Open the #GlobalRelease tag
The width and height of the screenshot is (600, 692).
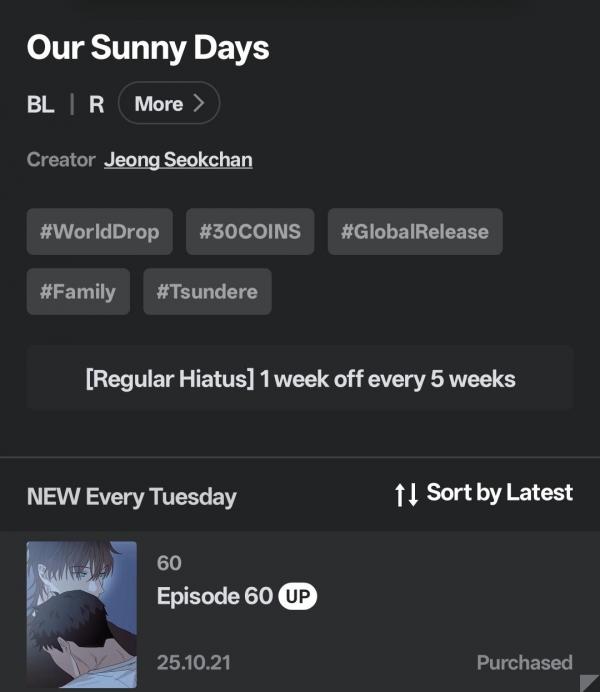click(x=414, y=232)
